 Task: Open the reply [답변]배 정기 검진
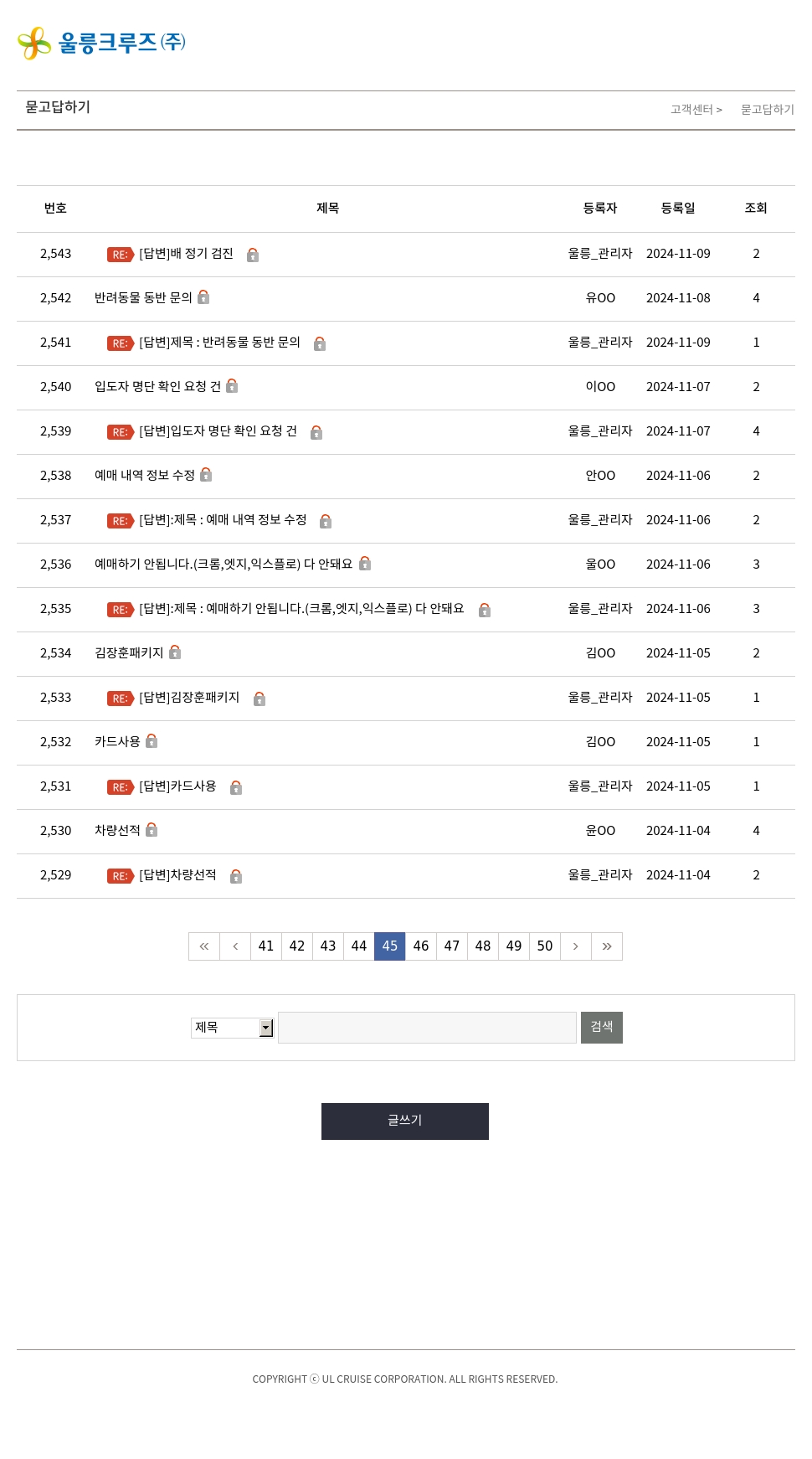click(186, 254)
